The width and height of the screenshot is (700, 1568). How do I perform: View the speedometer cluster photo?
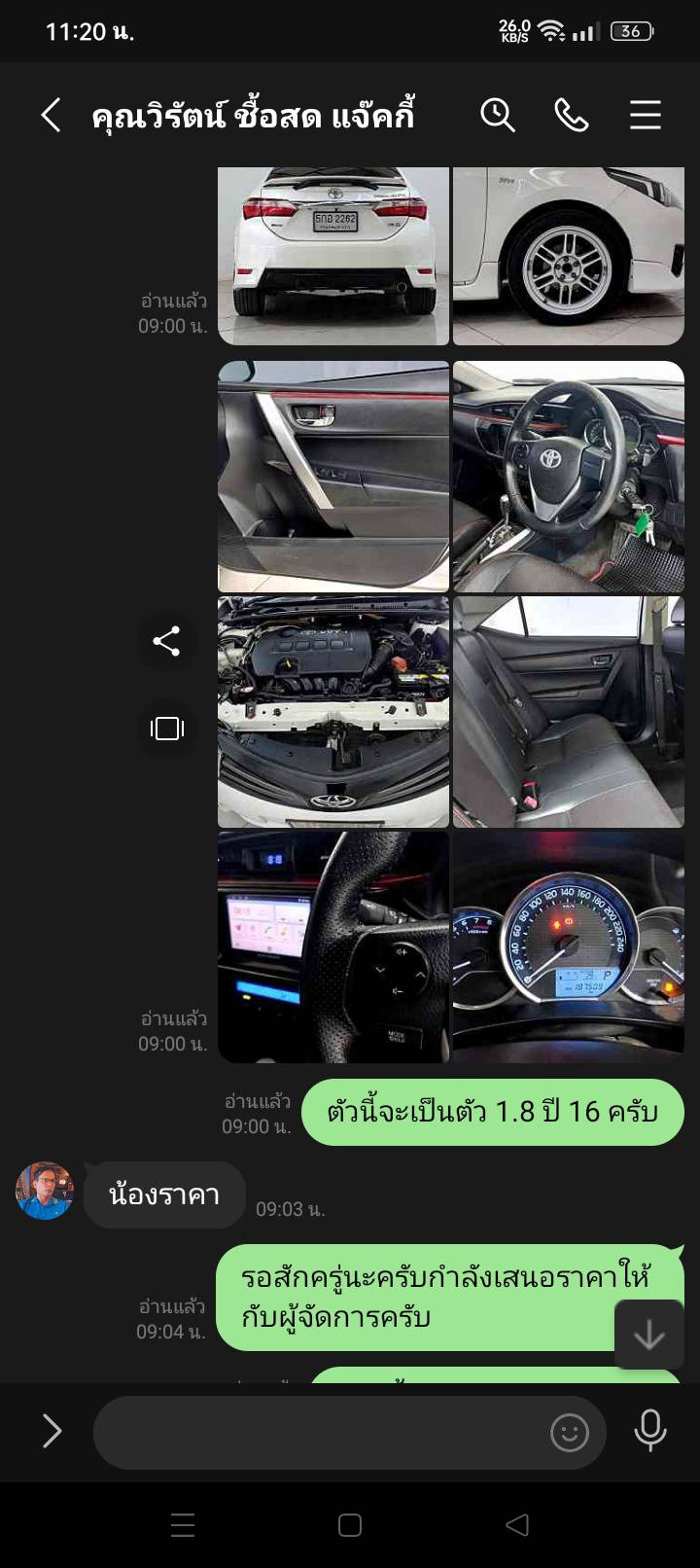569,947
